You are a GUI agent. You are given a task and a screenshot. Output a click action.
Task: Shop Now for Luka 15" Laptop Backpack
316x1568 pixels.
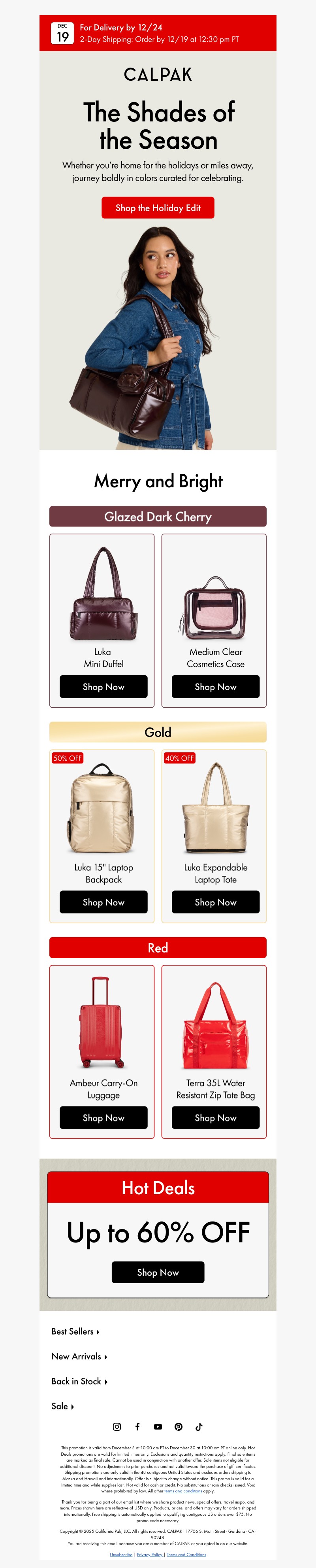[x=103, y=901]
